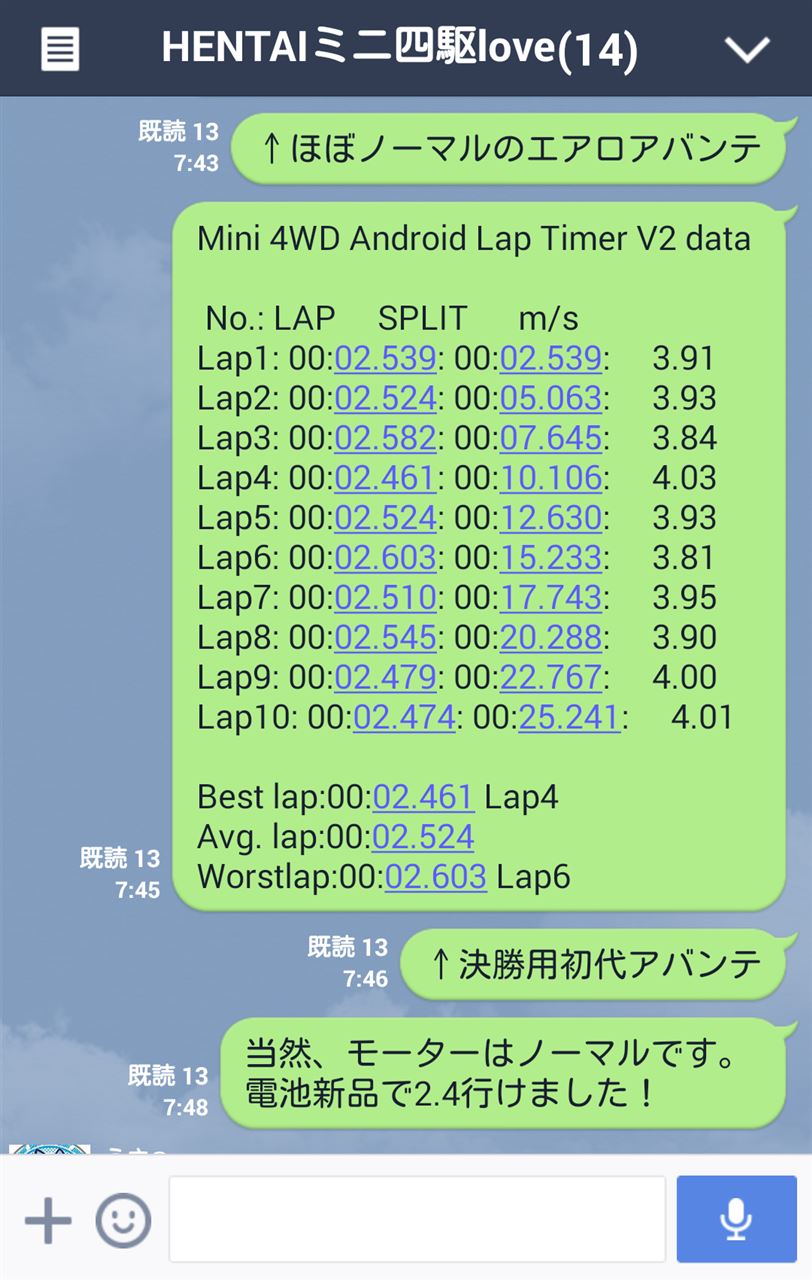Open the plus attachment menu
The image size is (812, 1280).
pos(48,1220)
